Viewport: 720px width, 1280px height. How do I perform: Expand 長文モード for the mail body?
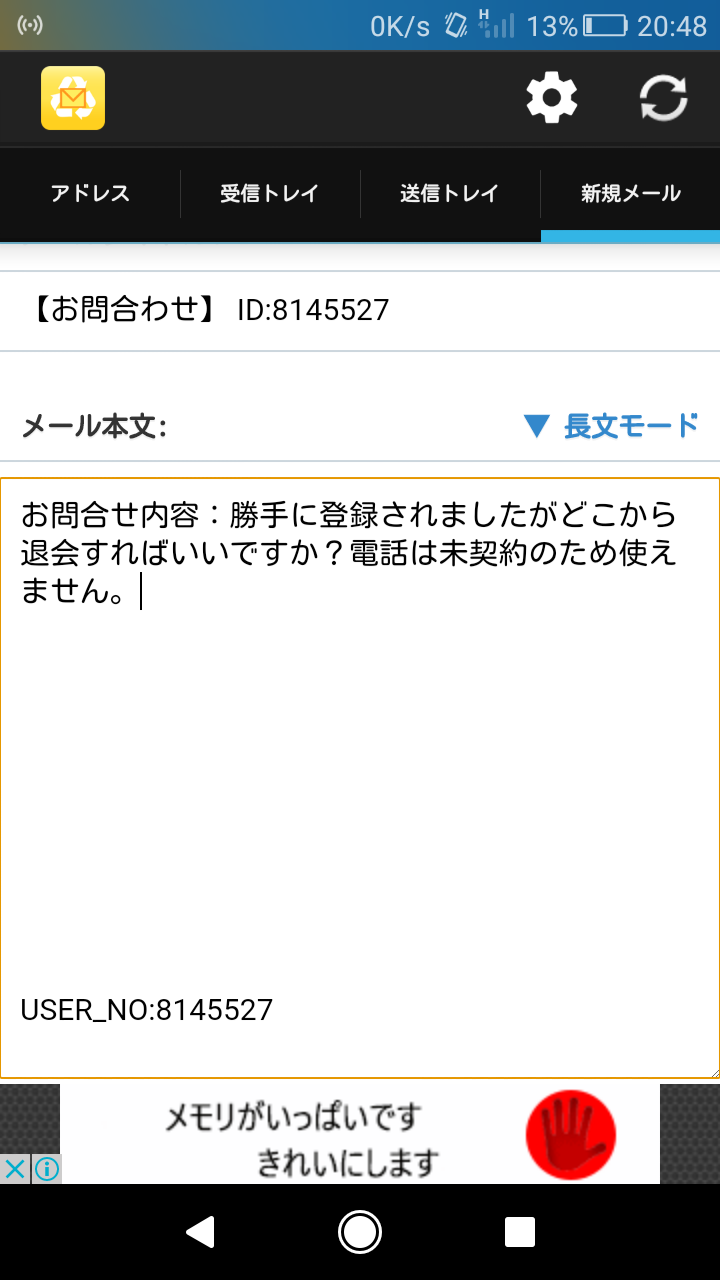[611, 426]
